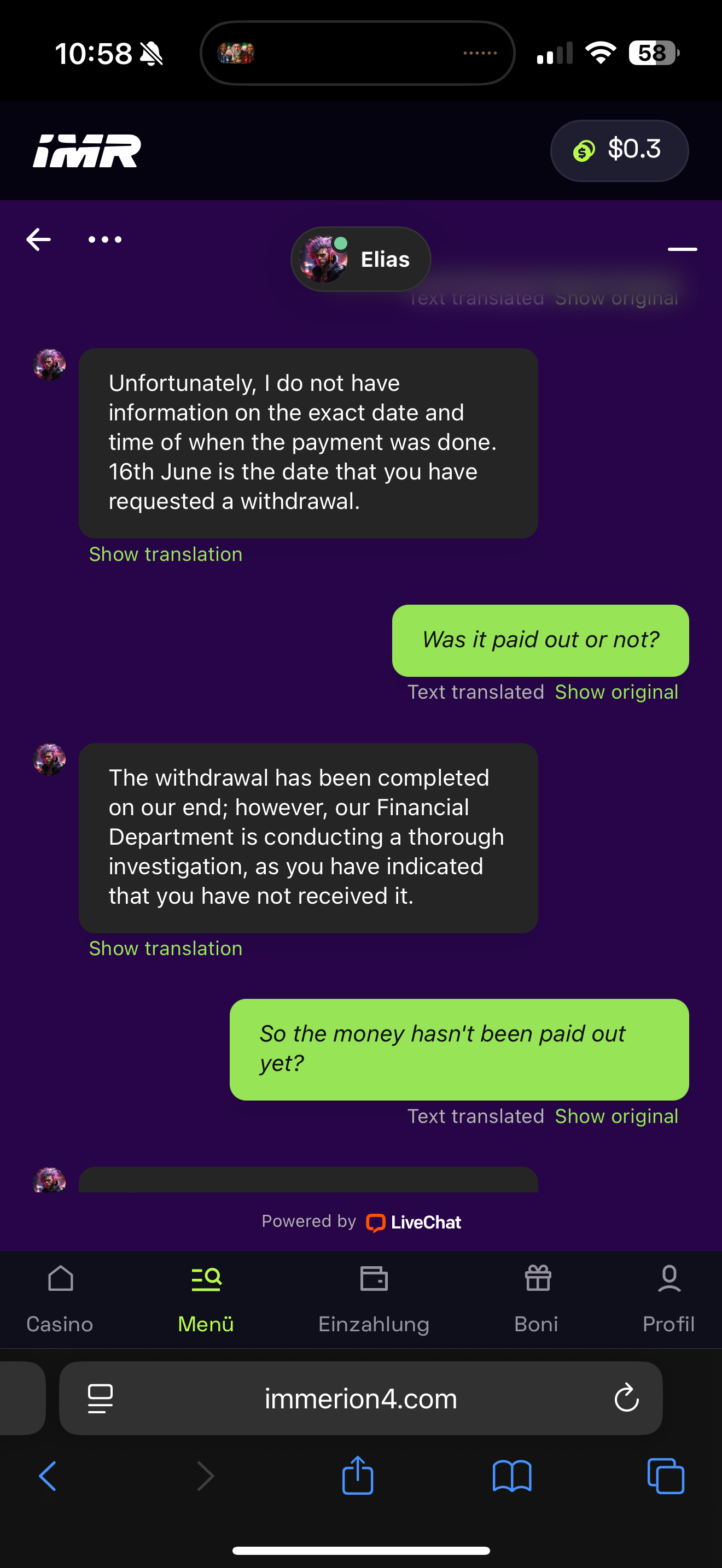Reload the immerion4.com page
This screenshot has height=1568, width=722.
[x=626, y=1397]
